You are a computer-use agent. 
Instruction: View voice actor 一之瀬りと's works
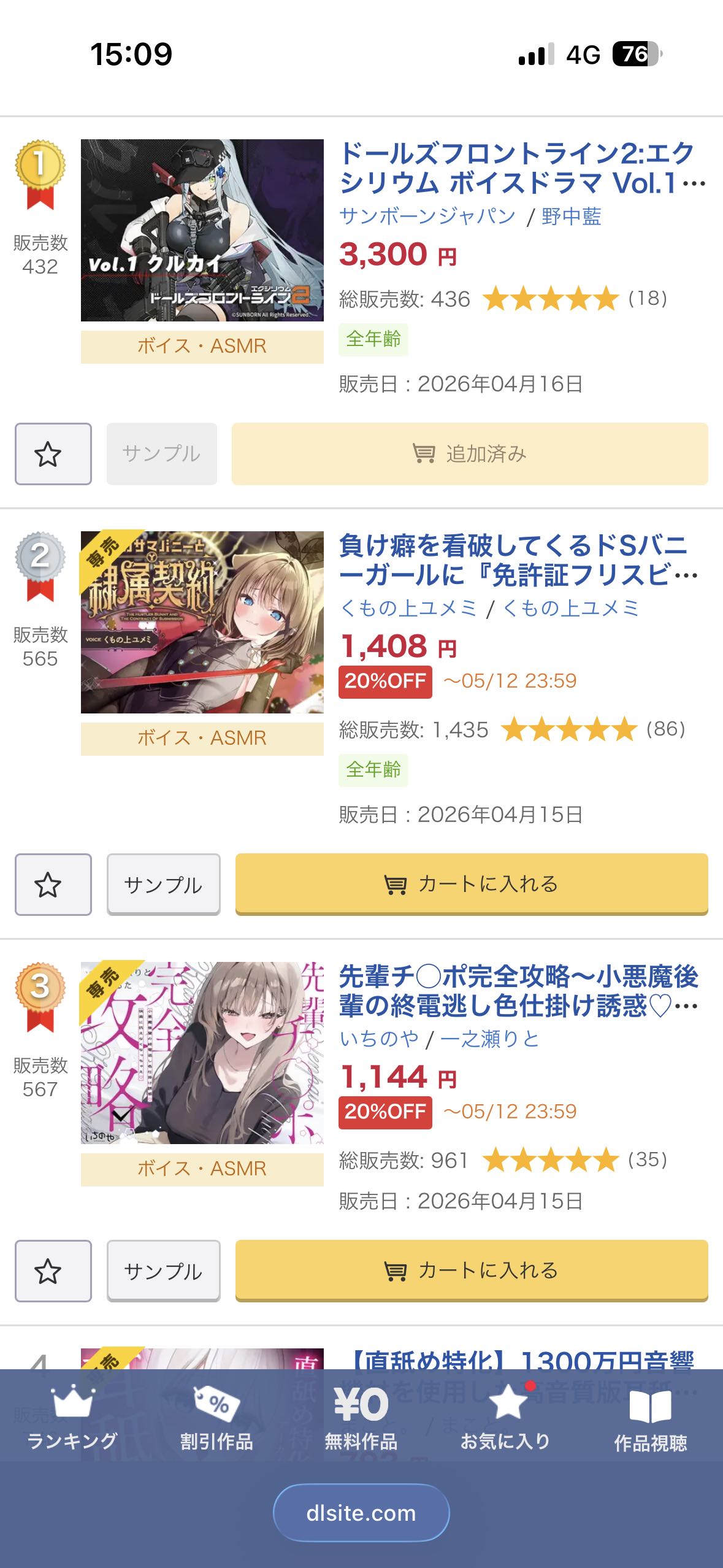[x=489, y=1039]
